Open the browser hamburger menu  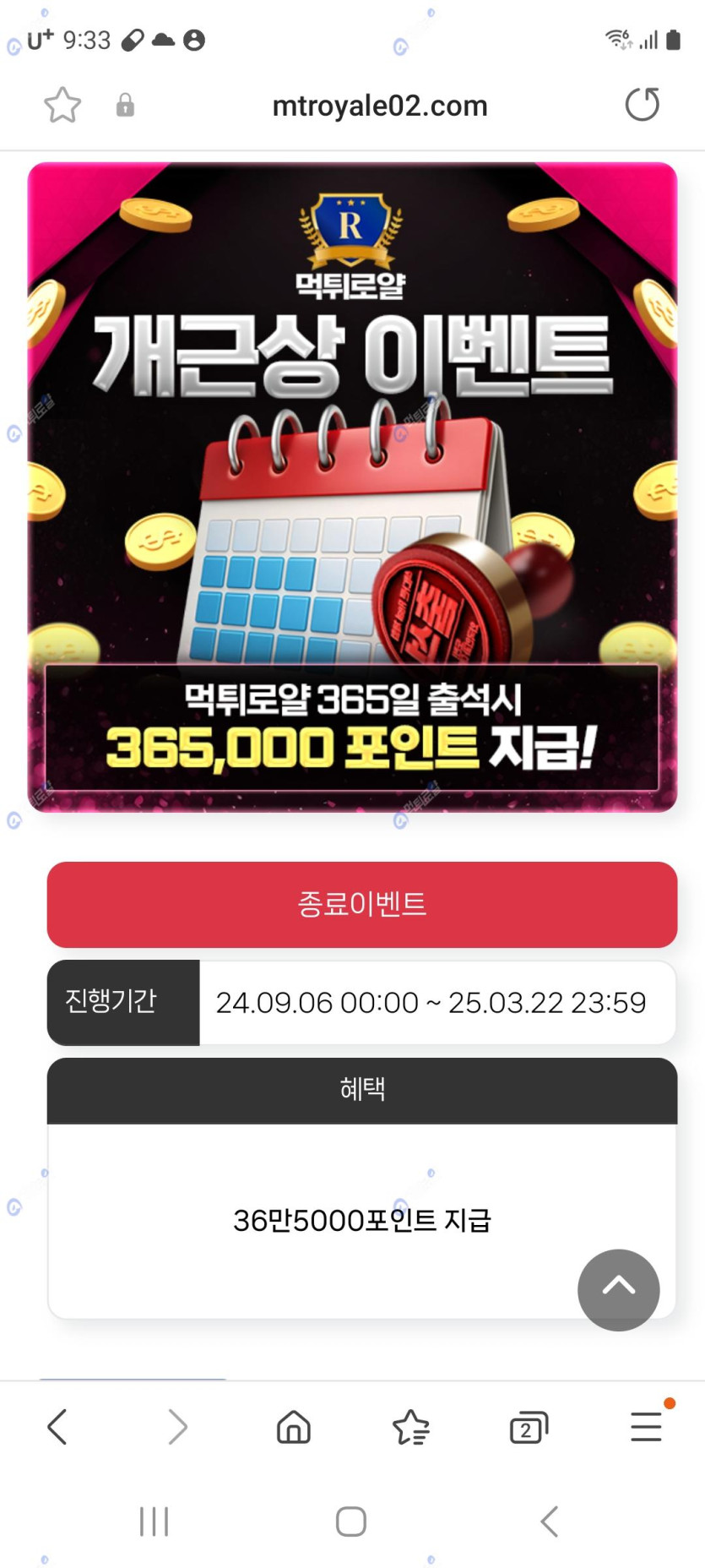coord(646,1427)
